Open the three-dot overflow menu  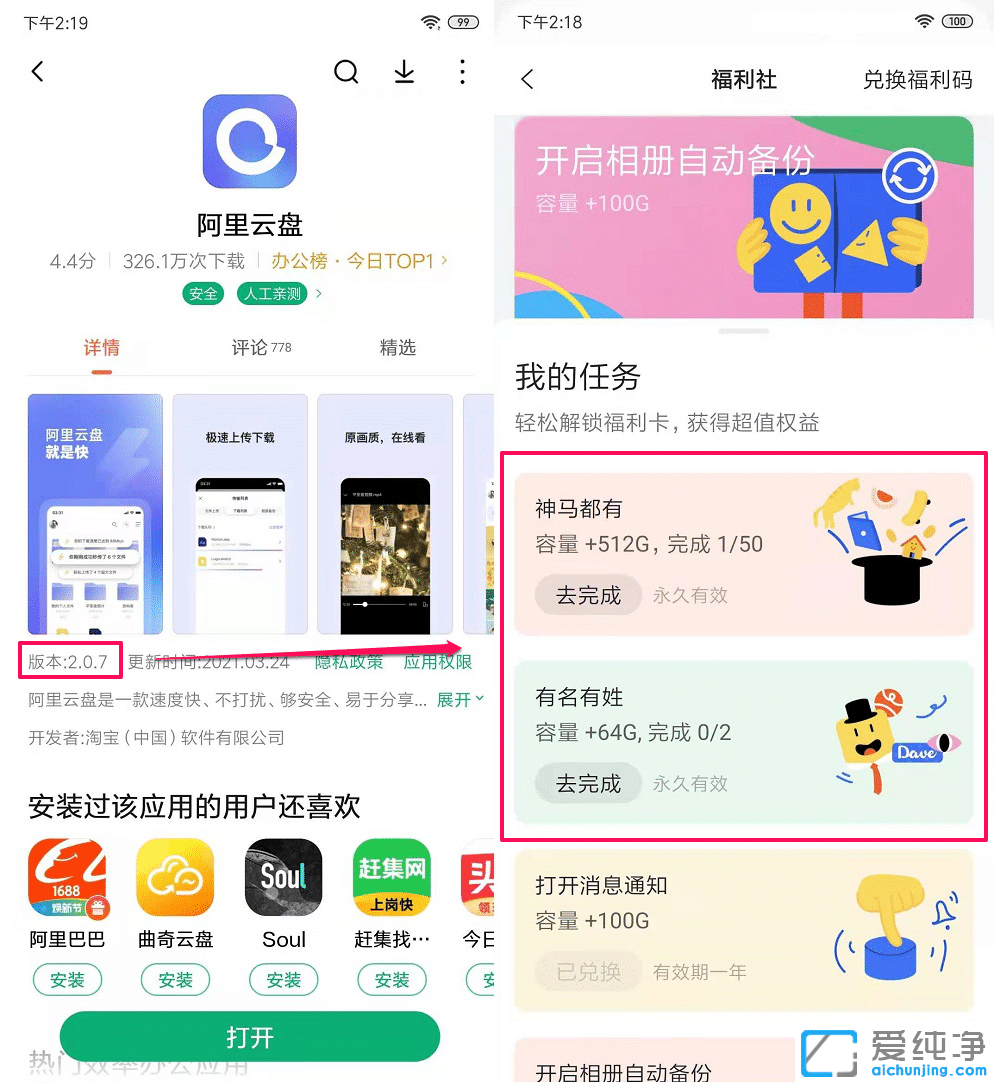pyautogui.click(x=461, y=72)
